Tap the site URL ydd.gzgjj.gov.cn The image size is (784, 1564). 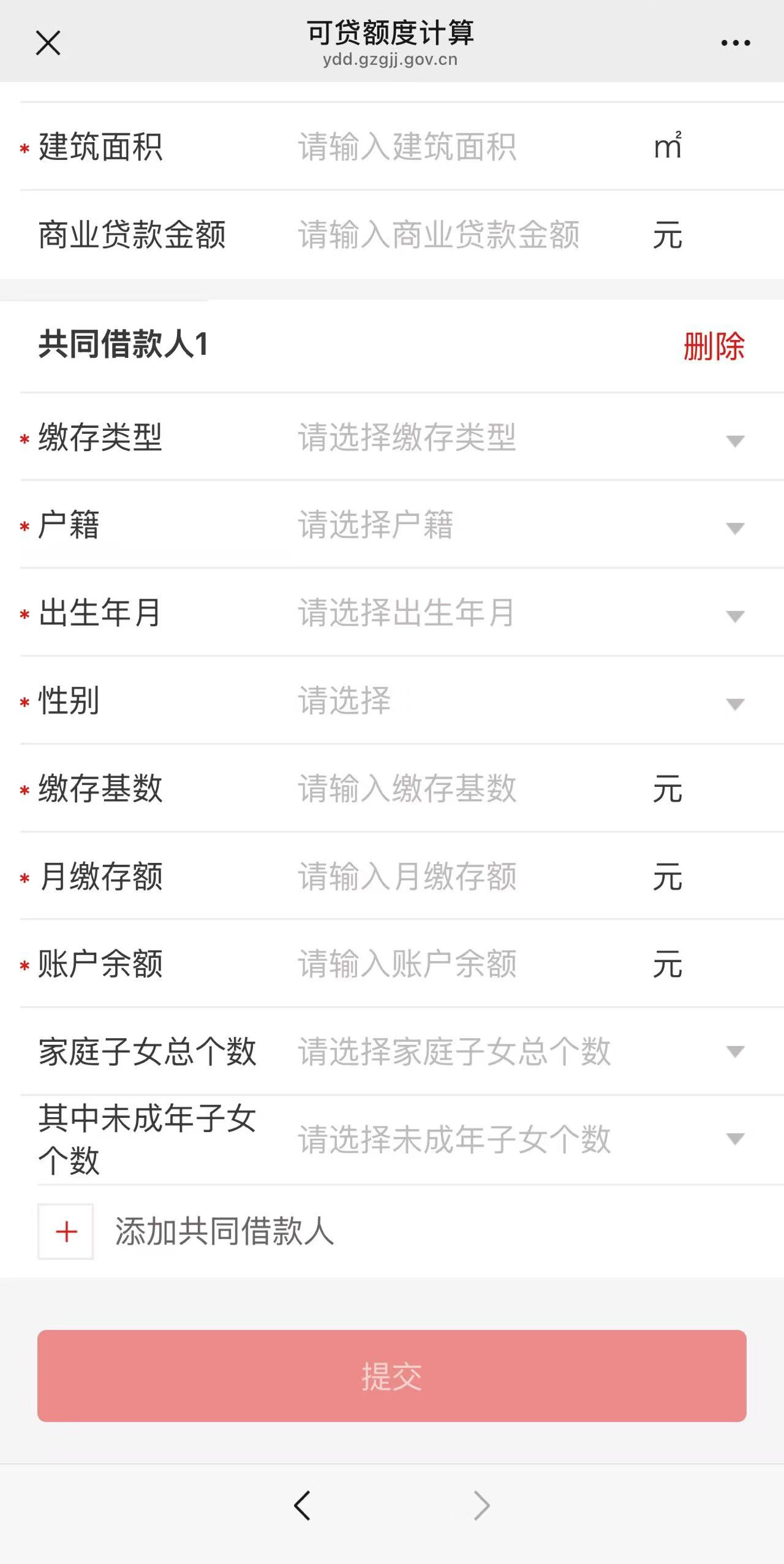point(390,59)
